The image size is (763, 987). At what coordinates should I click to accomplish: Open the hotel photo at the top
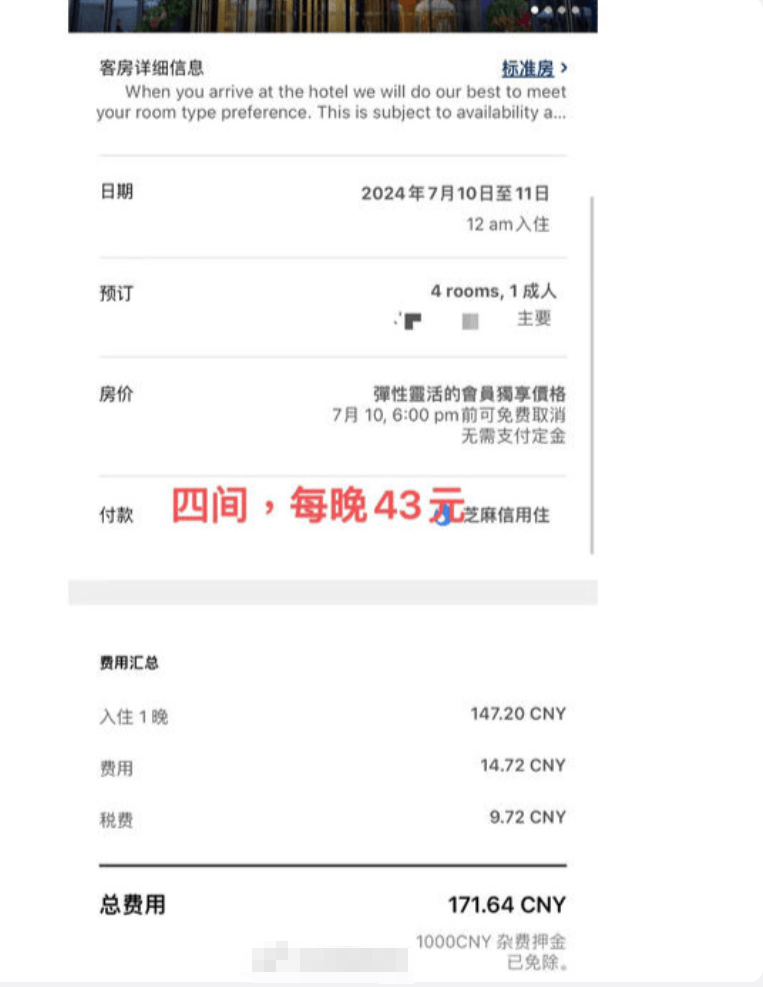pos(330,15)
